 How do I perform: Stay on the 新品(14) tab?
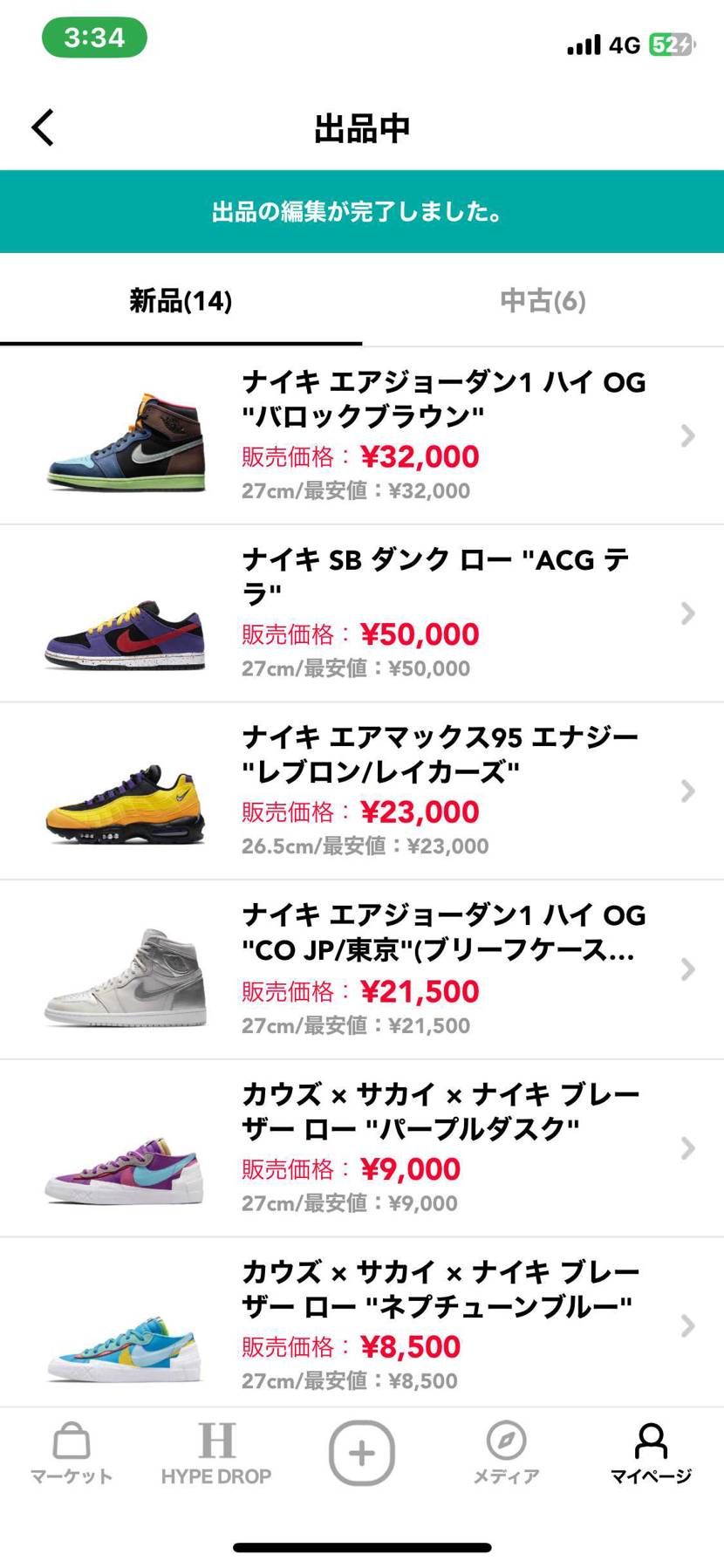[x=181, y=300]
